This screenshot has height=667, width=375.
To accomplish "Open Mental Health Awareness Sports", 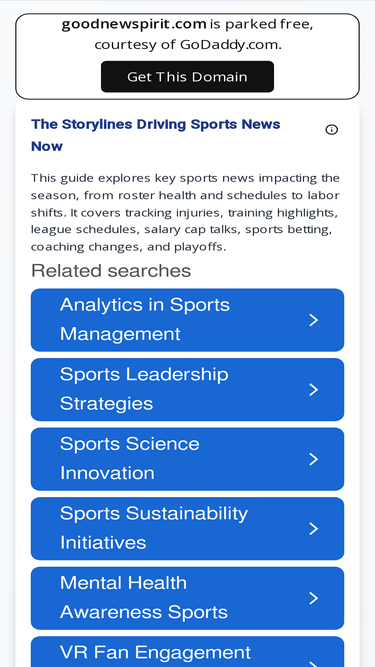I will coord(187,598).
